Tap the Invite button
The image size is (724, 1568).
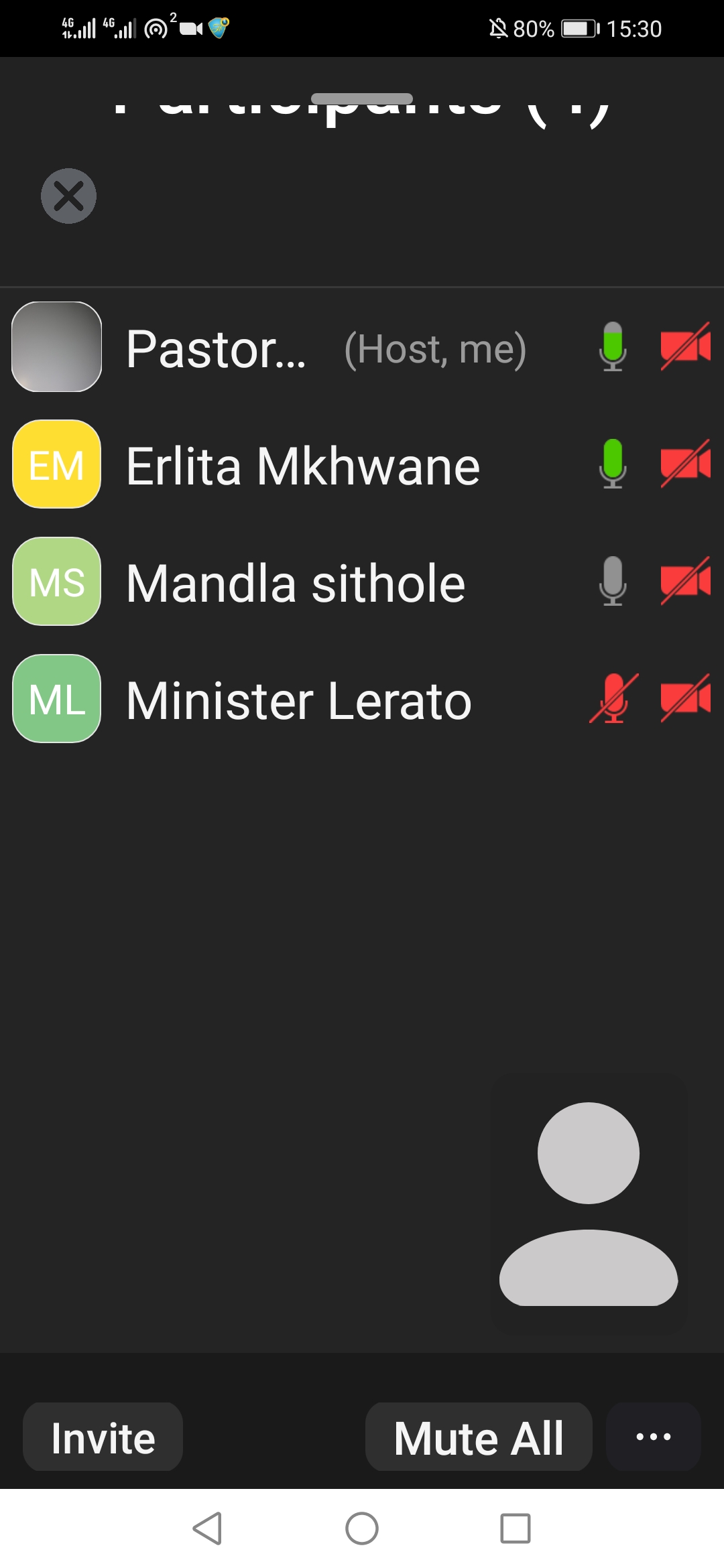103,1437
